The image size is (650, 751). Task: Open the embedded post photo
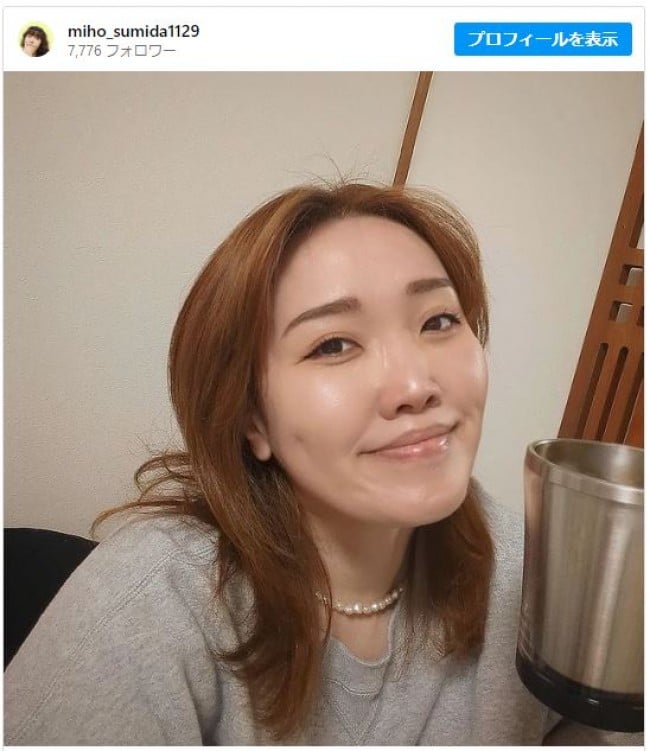(324, 408)
